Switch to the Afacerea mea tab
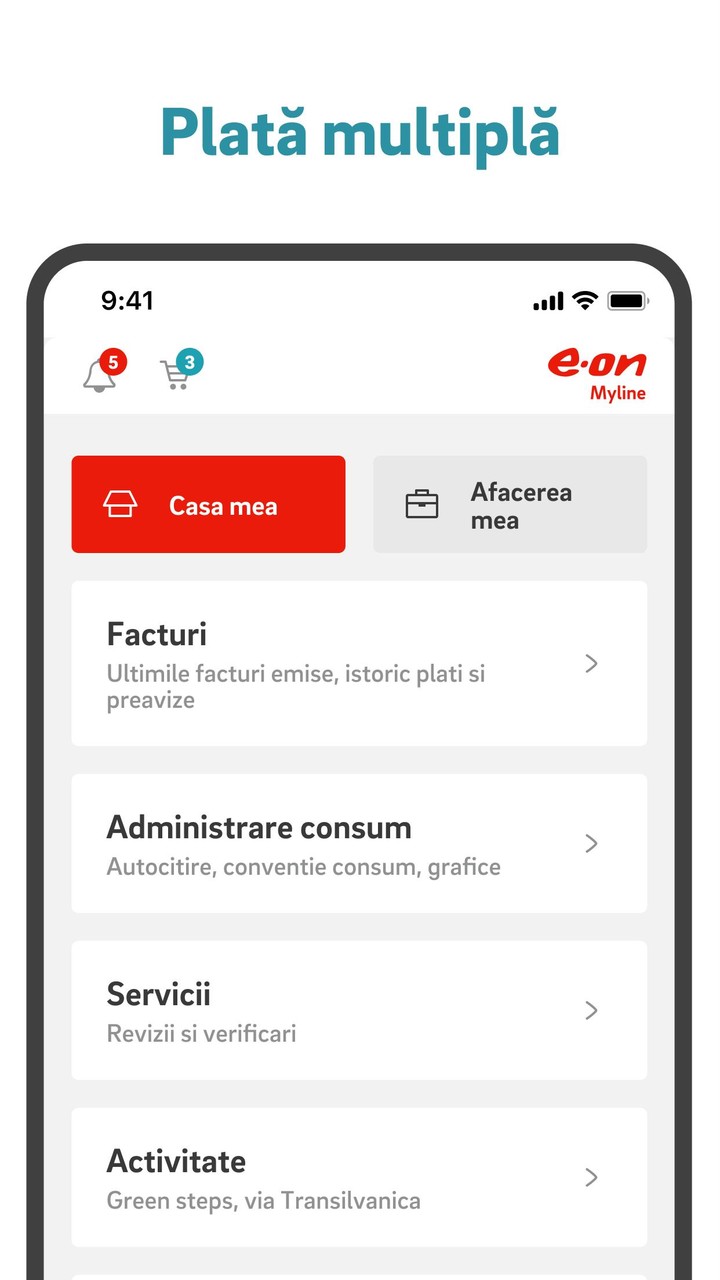 tap(510, 504)
